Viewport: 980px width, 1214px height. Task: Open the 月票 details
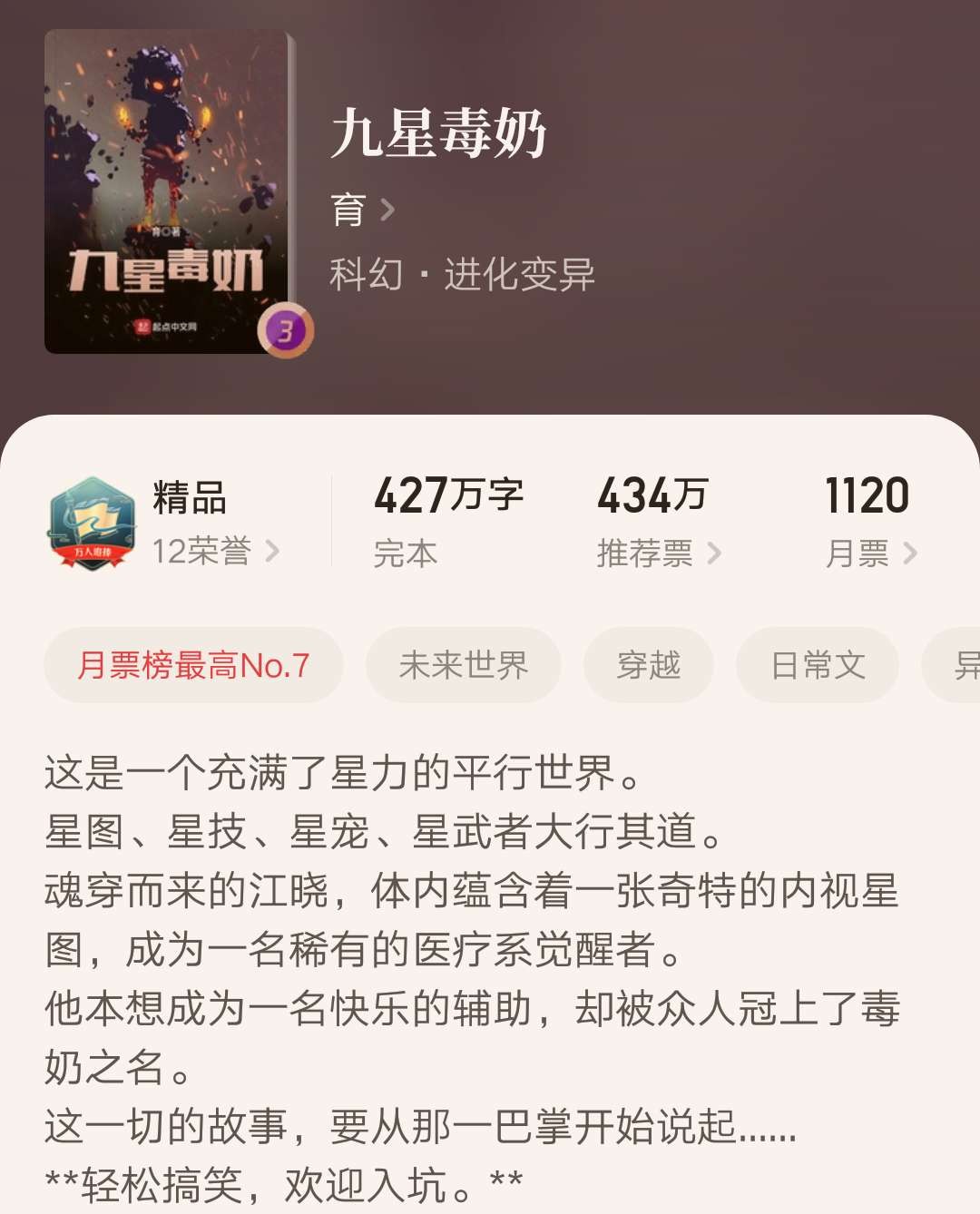tap(869, 553)
